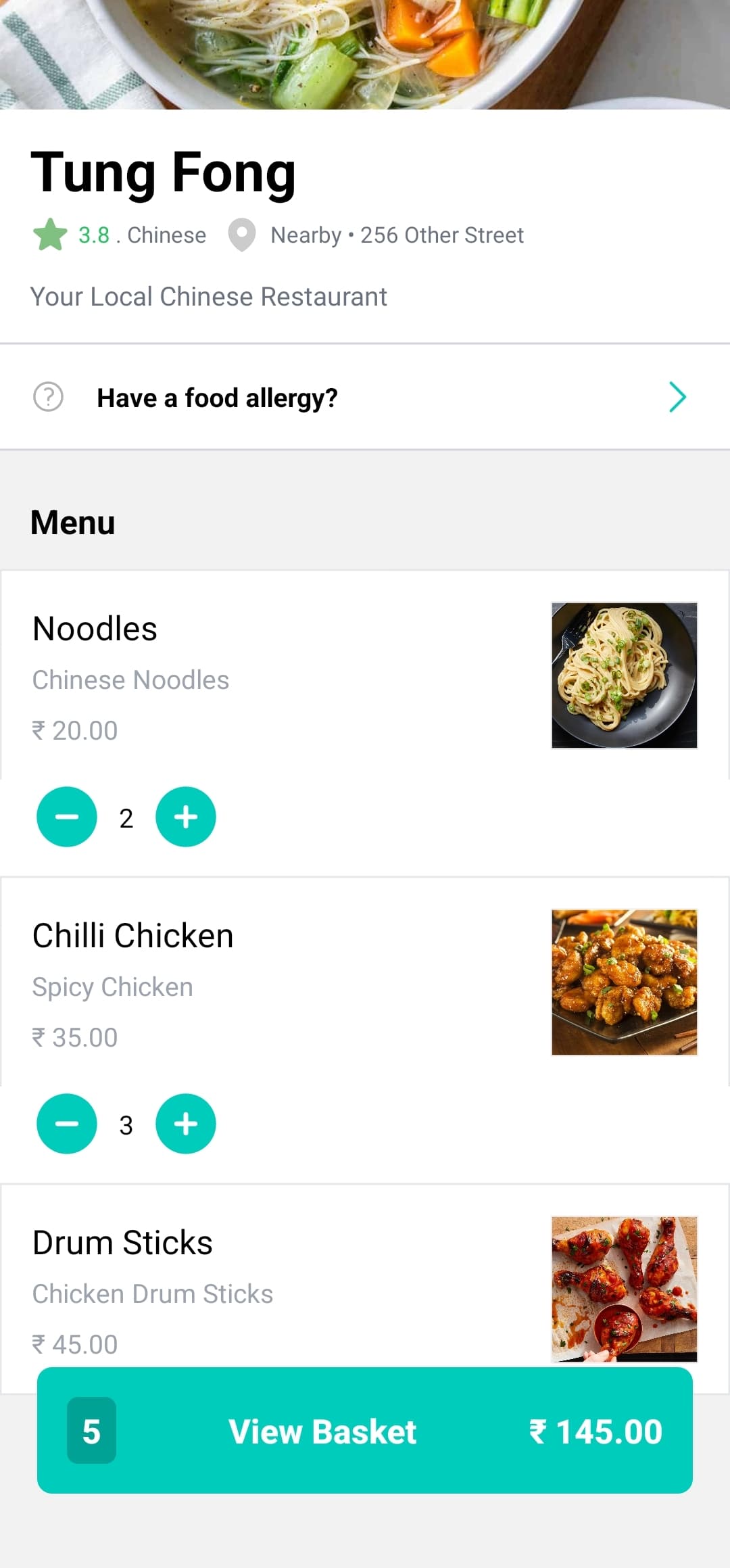Screen dimensions: 730x1568
Task: Remove one Chilli Chicken from basket
Action: click(67, 1124)
